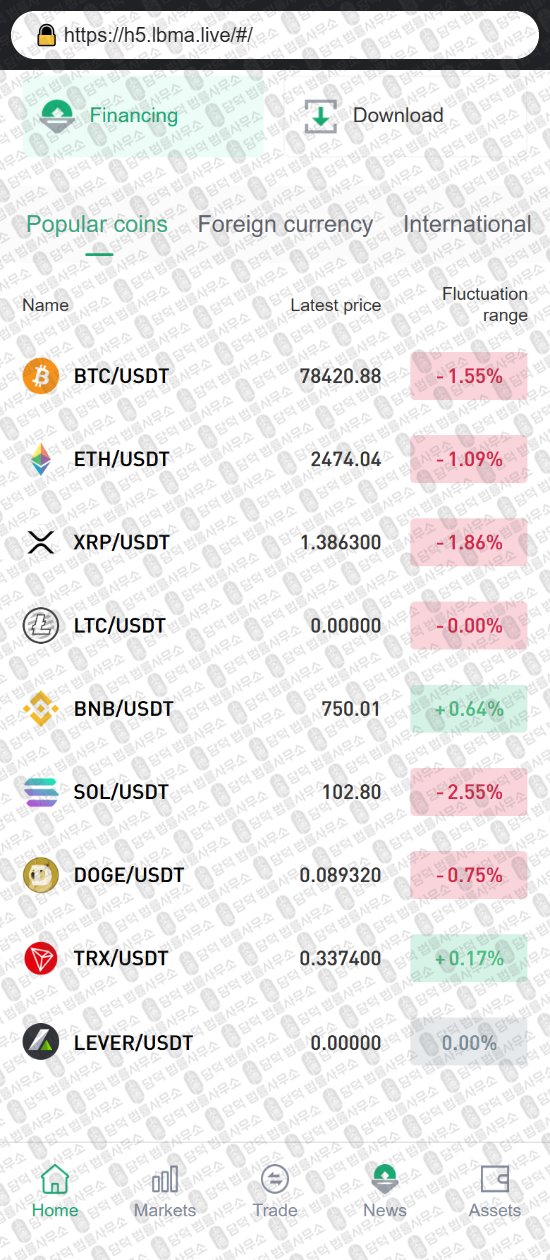View XRP/USDT details
Screen dimensions: 550x1260
point(275,543)
